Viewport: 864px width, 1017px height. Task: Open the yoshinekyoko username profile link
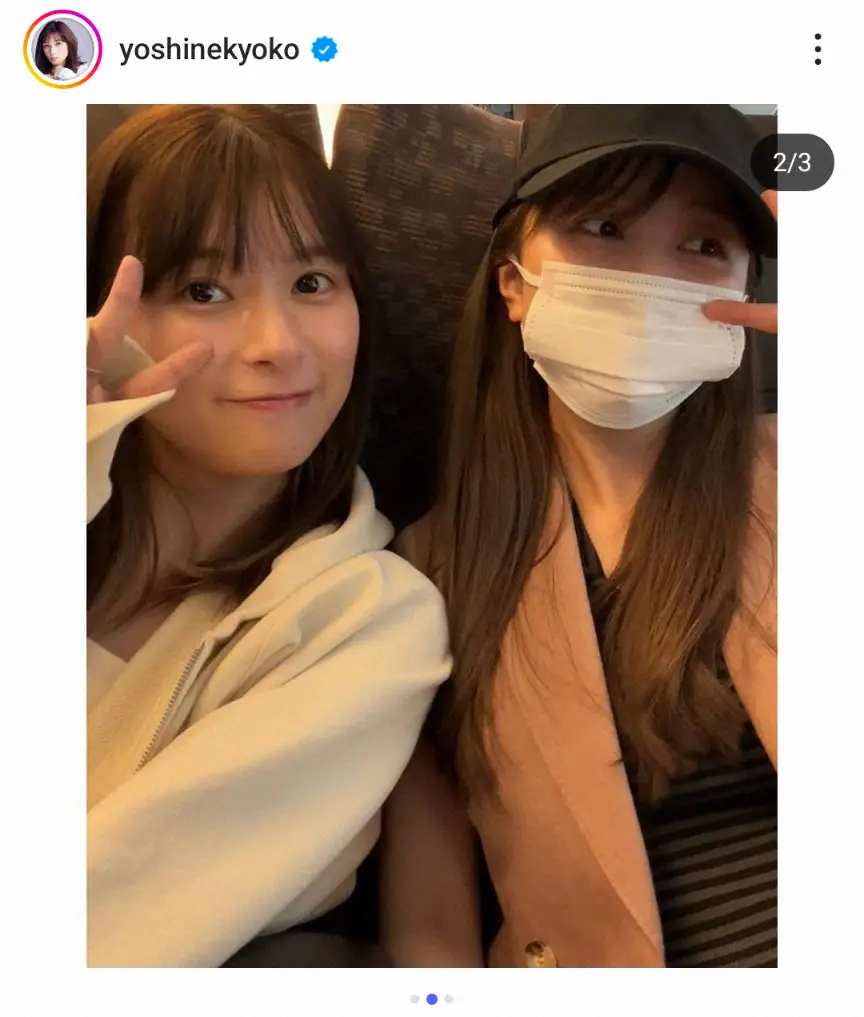209,50
